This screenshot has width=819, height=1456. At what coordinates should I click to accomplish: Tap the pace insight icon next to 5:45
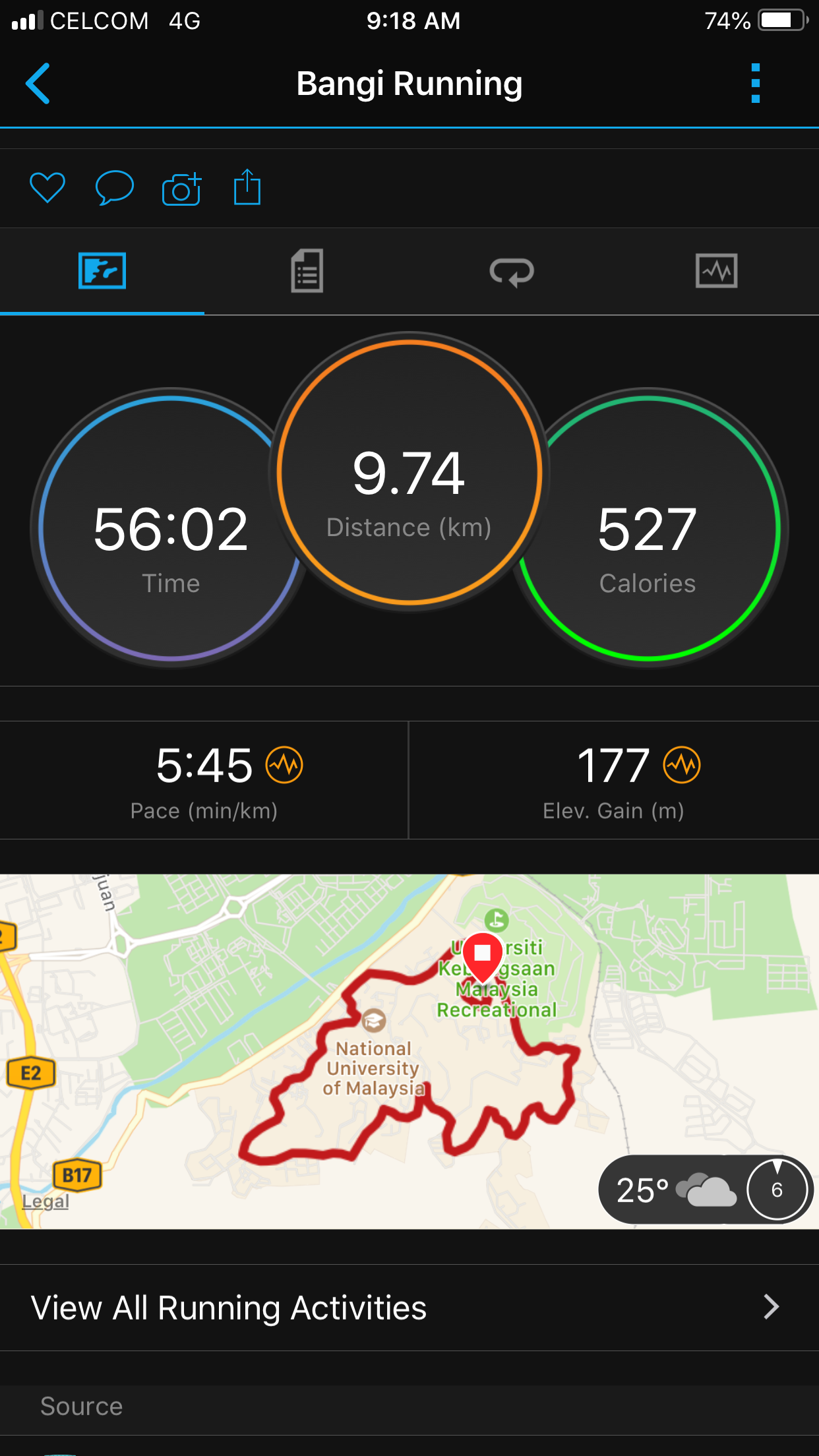[x=284, y=765]
